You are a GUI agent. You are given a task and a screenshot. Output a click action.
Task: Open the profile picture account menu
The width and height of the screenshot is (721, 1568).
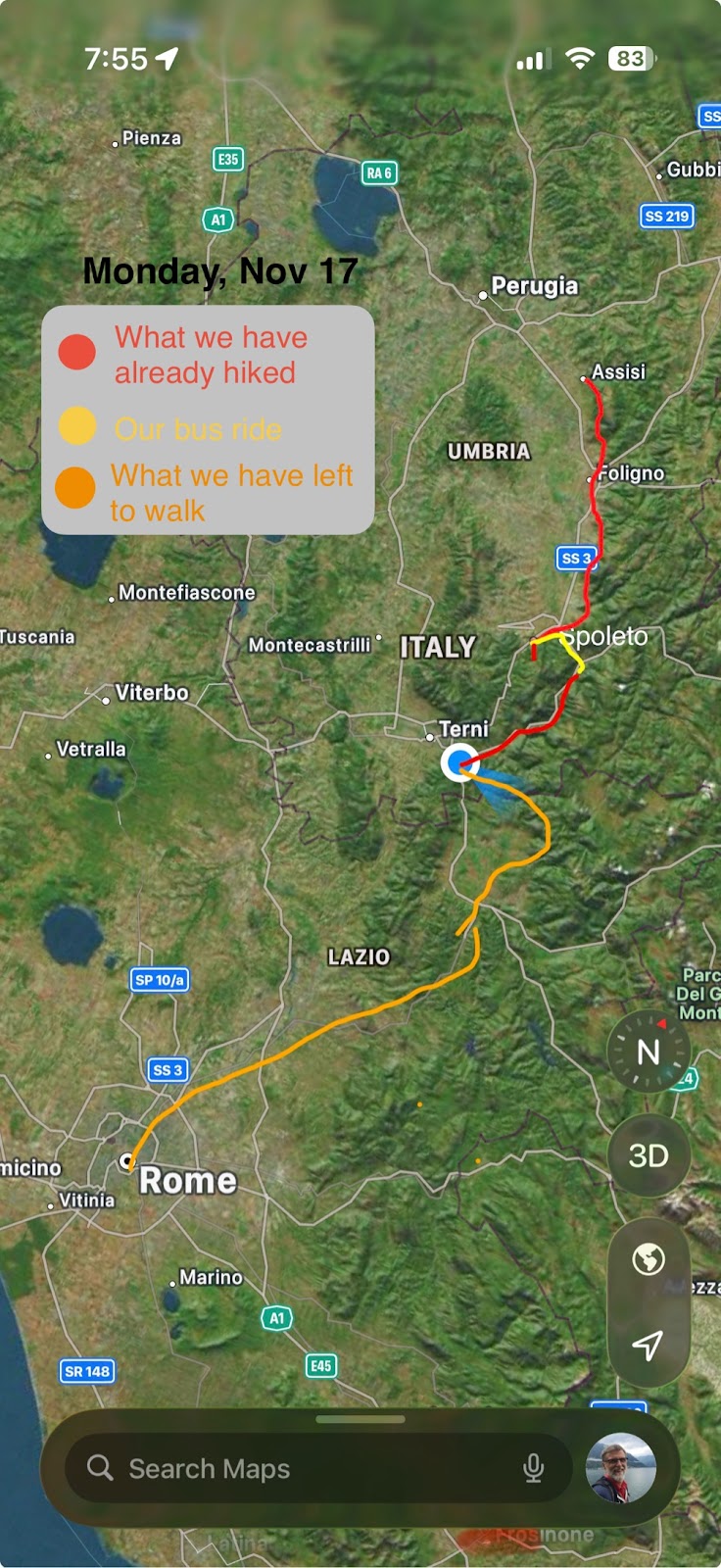[x=620, y=1468]
